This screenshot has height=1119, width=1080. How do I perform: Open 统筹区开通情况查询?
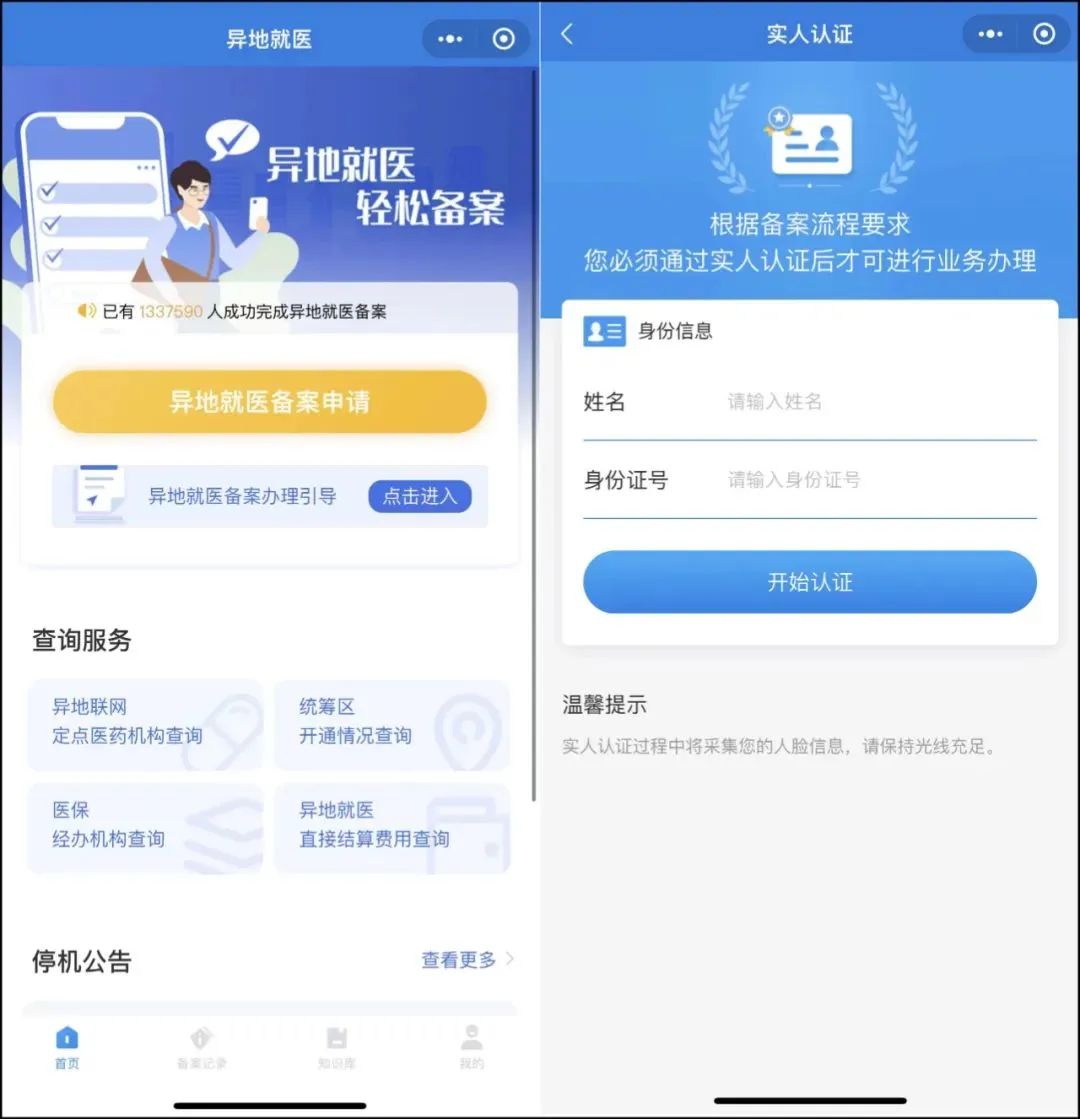(392, 722)
